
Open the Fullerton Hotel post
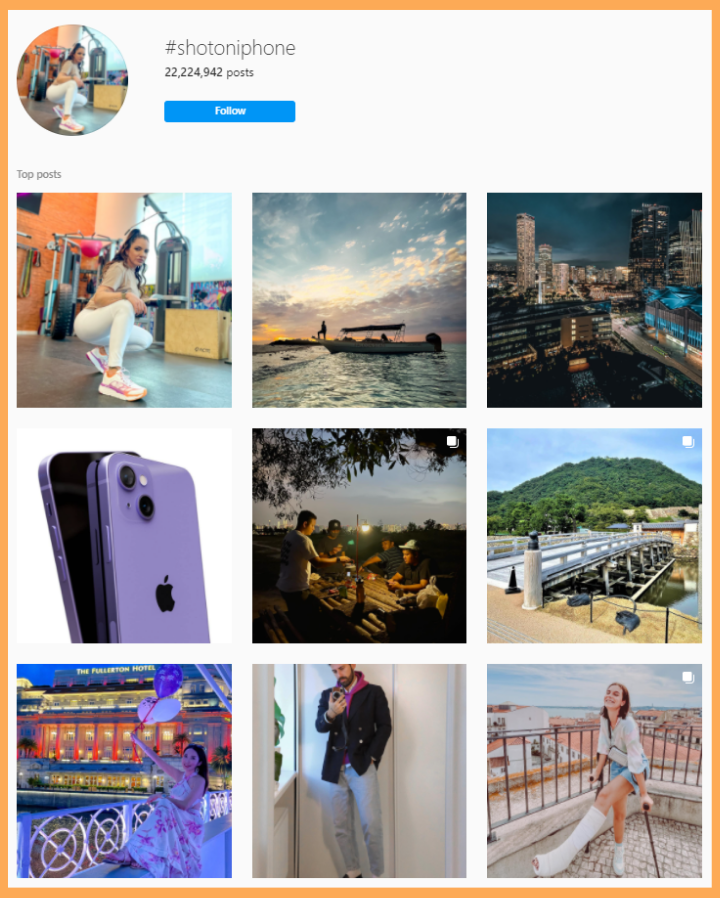pos(124,771)
